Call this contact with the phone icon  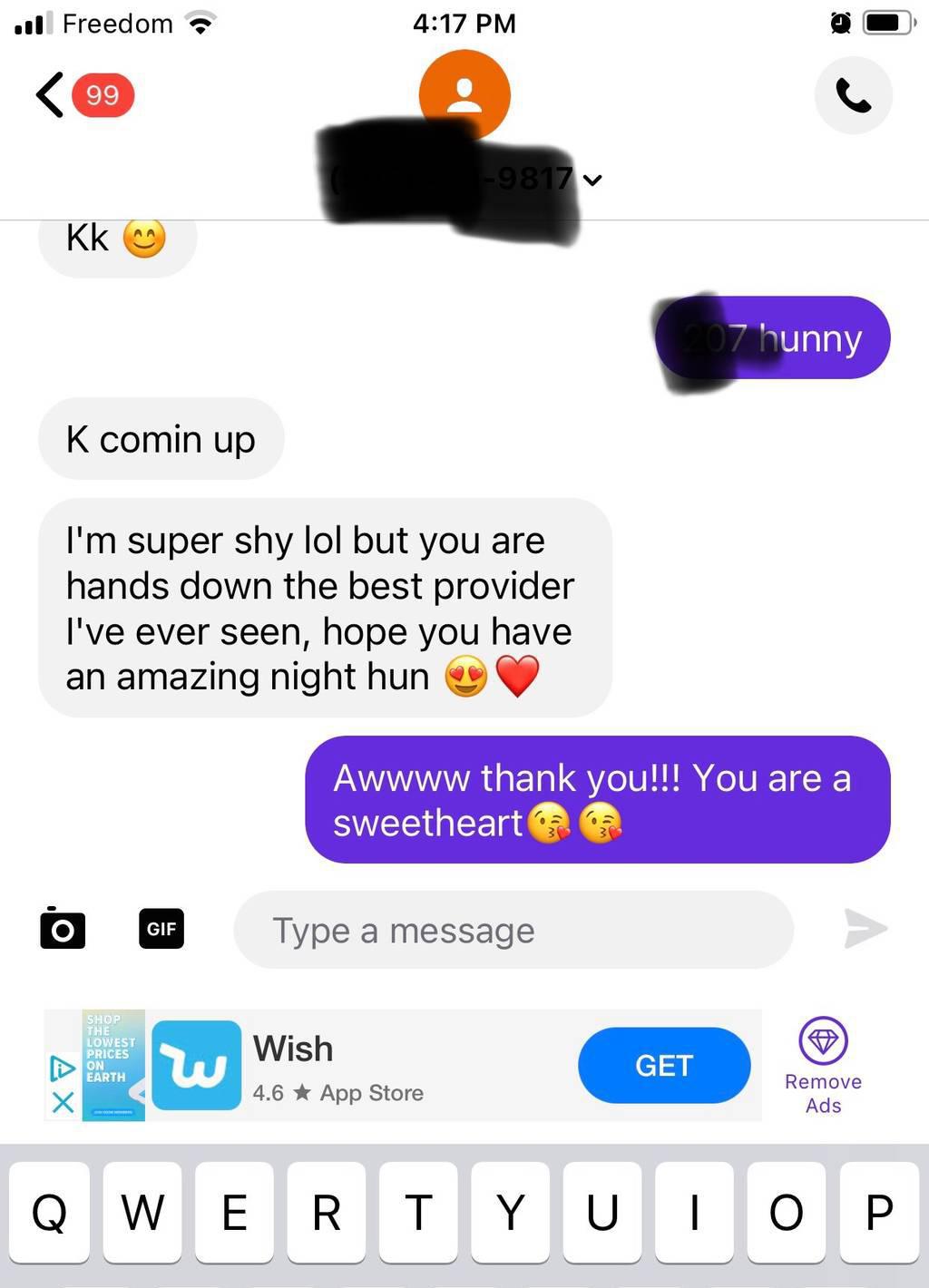pyautogui.click(x=853, y=95)
